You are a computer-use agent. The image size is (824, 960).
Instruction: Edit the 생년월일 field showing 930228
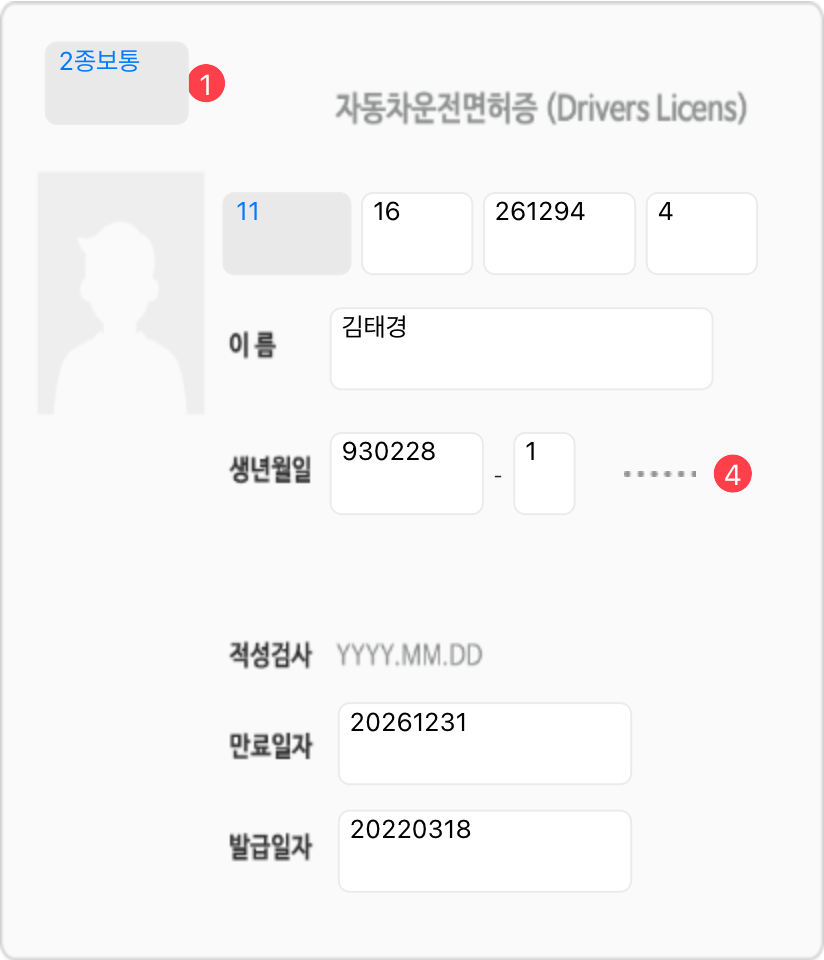406,473
